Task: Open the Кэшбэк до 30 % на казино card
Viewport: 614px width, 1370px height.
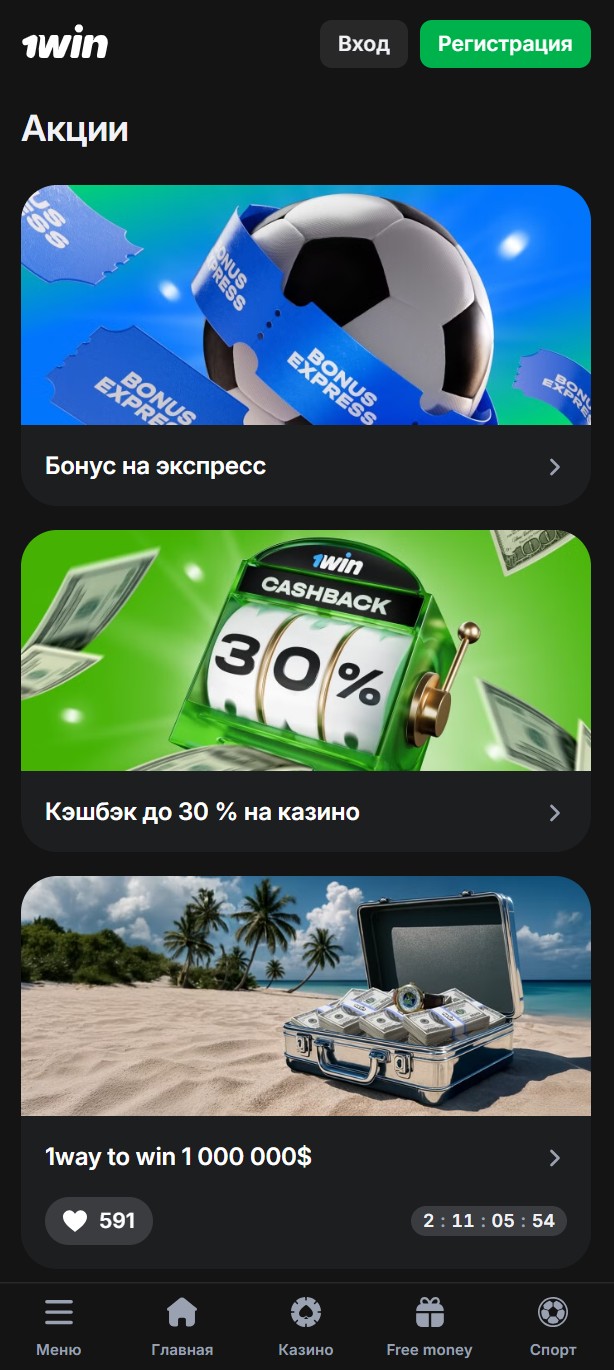Action: coord(306,691)
